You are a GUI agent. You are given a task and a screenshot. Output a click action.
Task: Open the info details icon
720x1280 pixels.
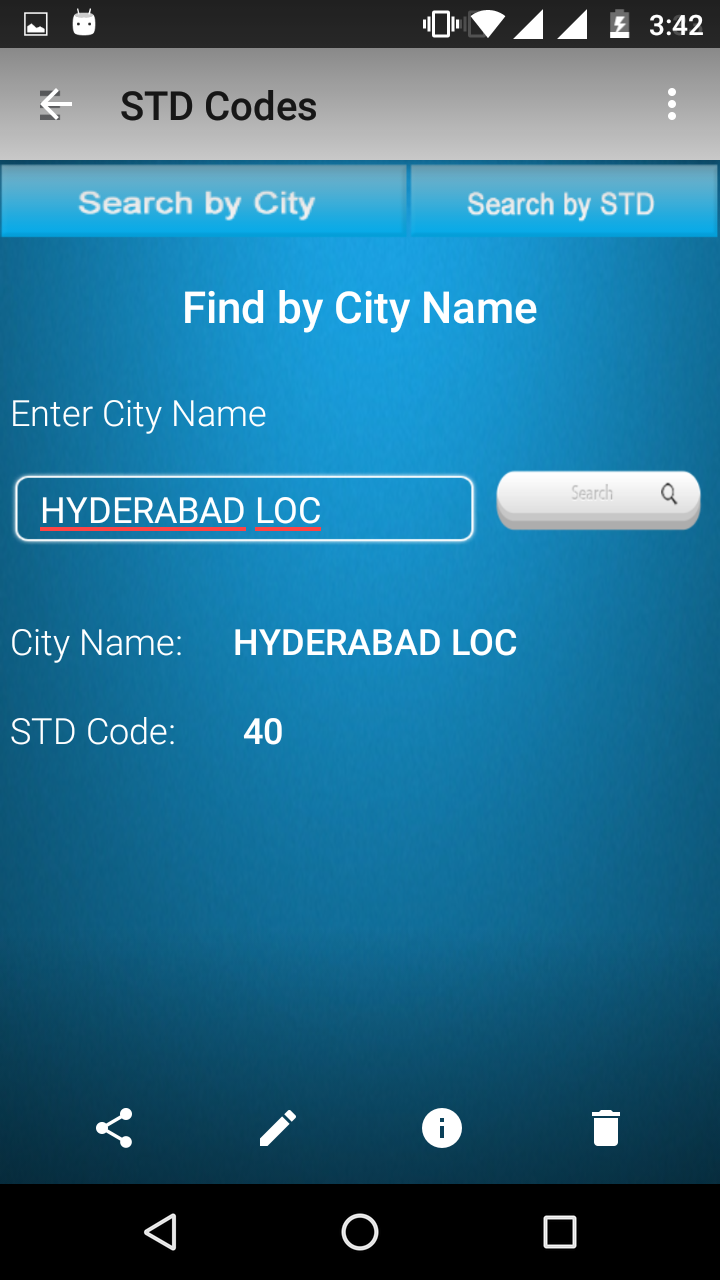tap(442, 1128)
